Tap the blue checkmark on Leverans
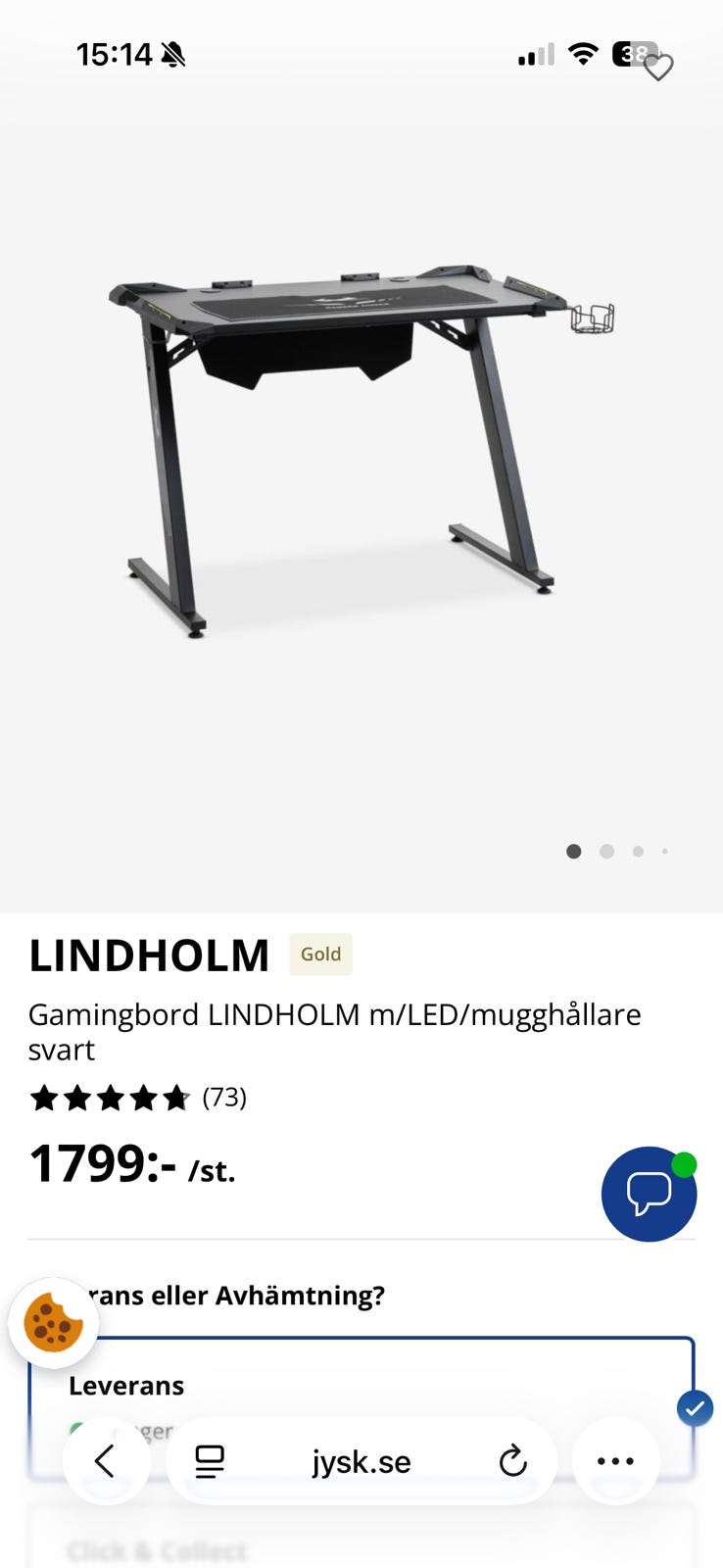Viewport: 723px width, 1568px height. coord(695,1409)
